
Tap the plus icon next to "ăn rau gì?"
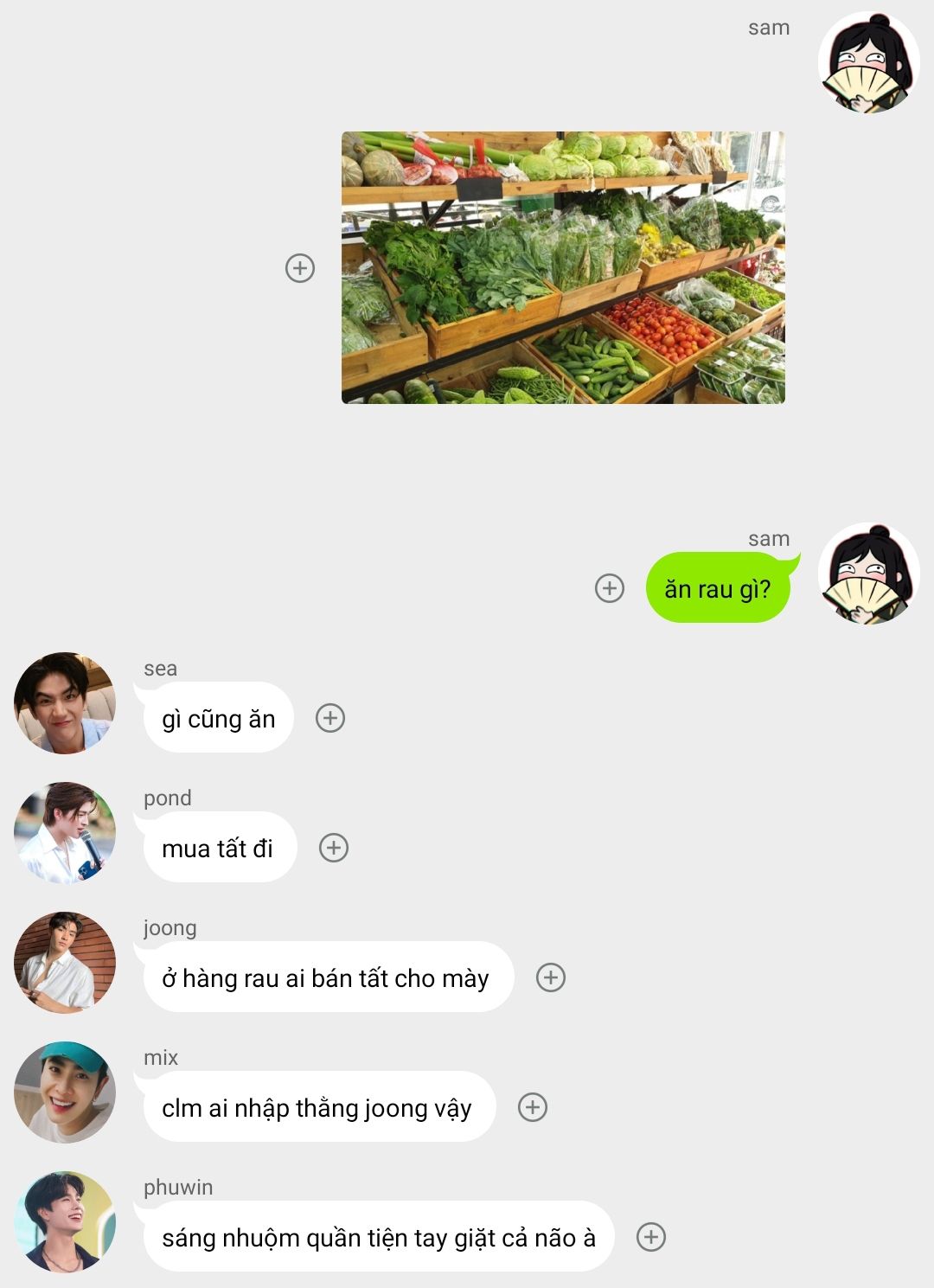tap(610, 588)
